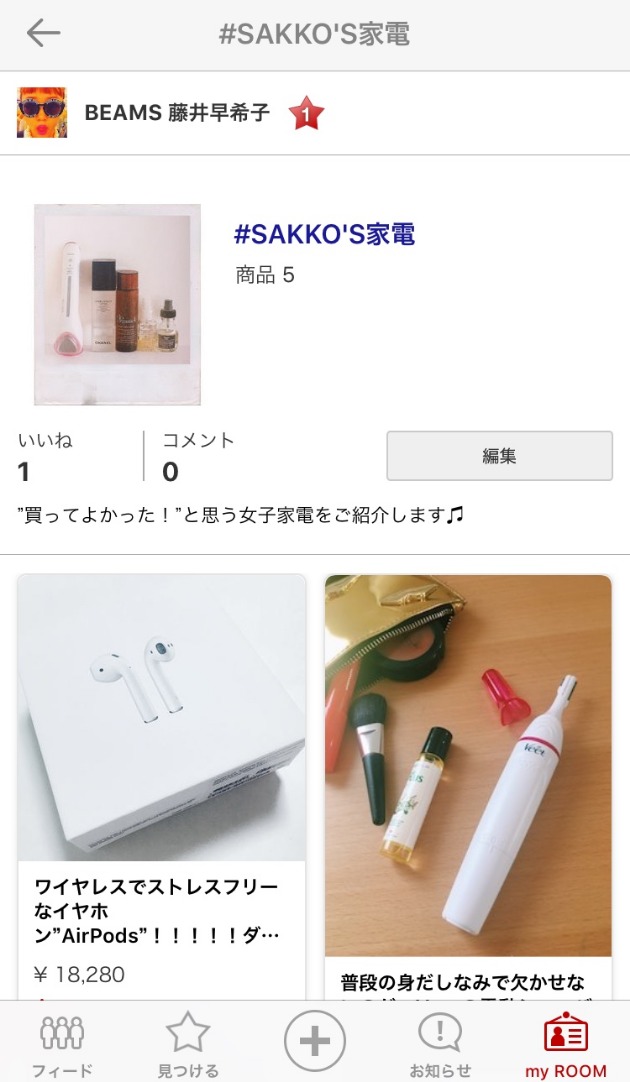Open BEAMS 藤井早希子 profile
Viewport: 630px width, 1082px height.
tap(176, 113)
